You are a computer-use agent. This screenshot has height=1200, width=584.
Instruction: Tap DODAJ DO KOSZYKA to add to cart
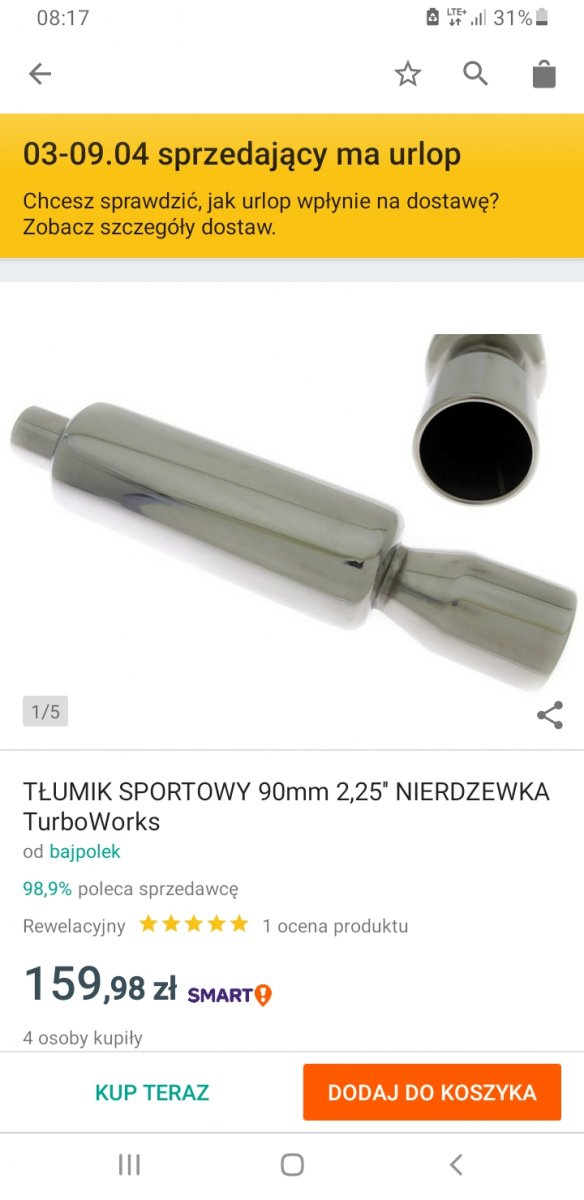coord(432,1092)
